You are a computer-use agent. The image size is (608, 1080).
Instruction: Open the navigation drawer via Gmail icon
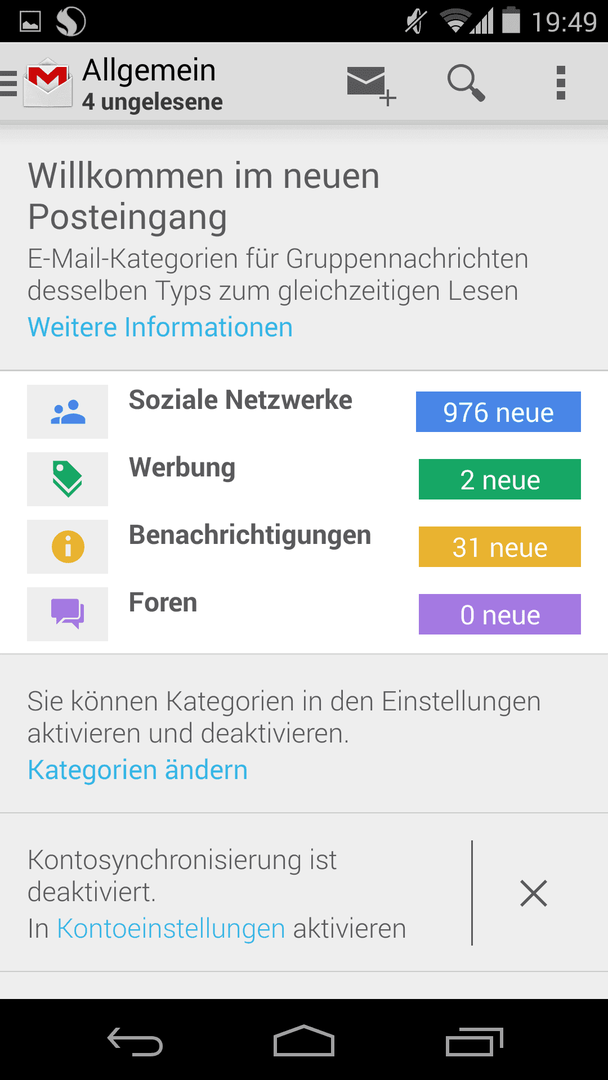coord(39,84)
